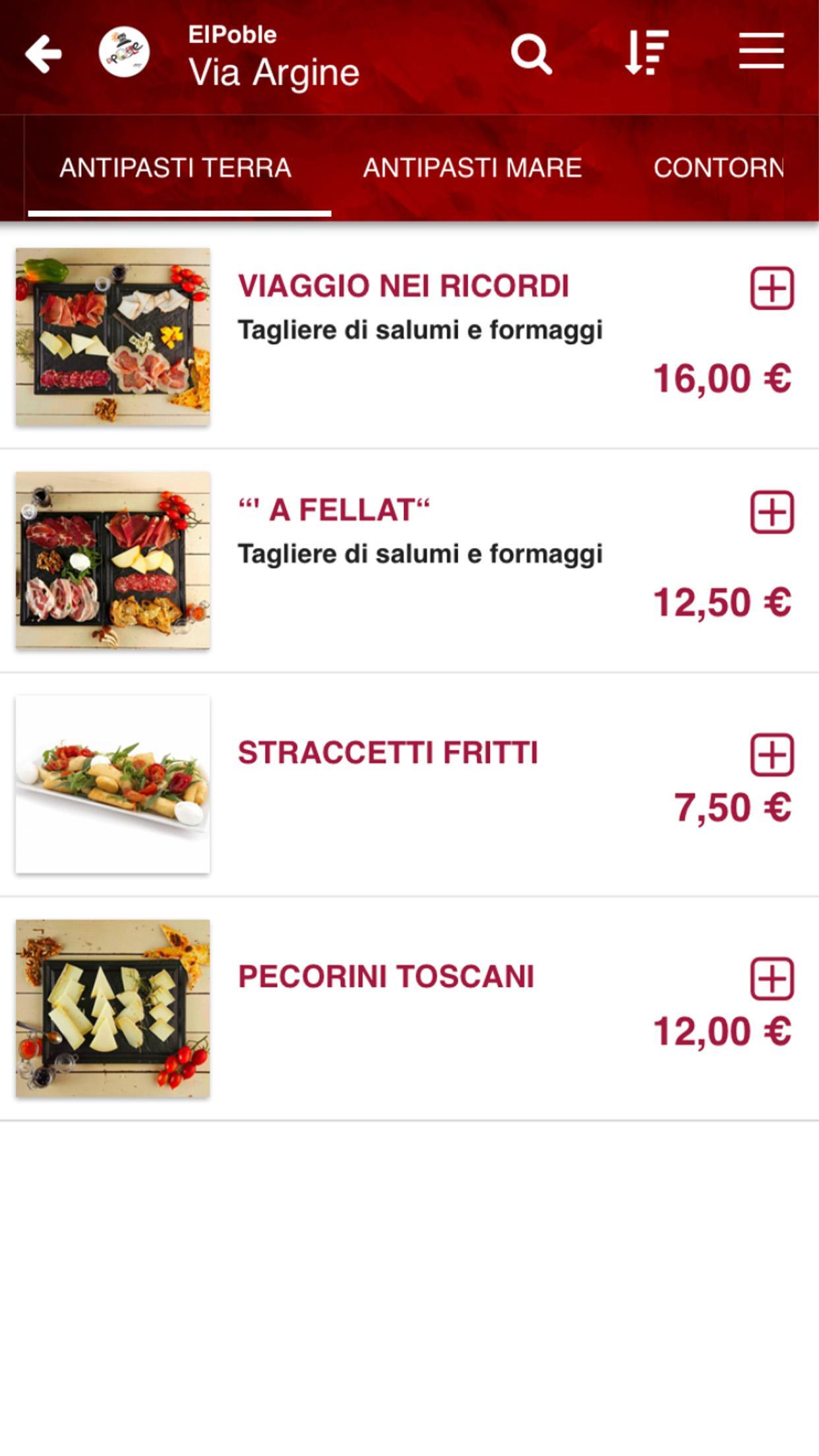
Task: Open the sort order options
Action: tap(646, 53)
